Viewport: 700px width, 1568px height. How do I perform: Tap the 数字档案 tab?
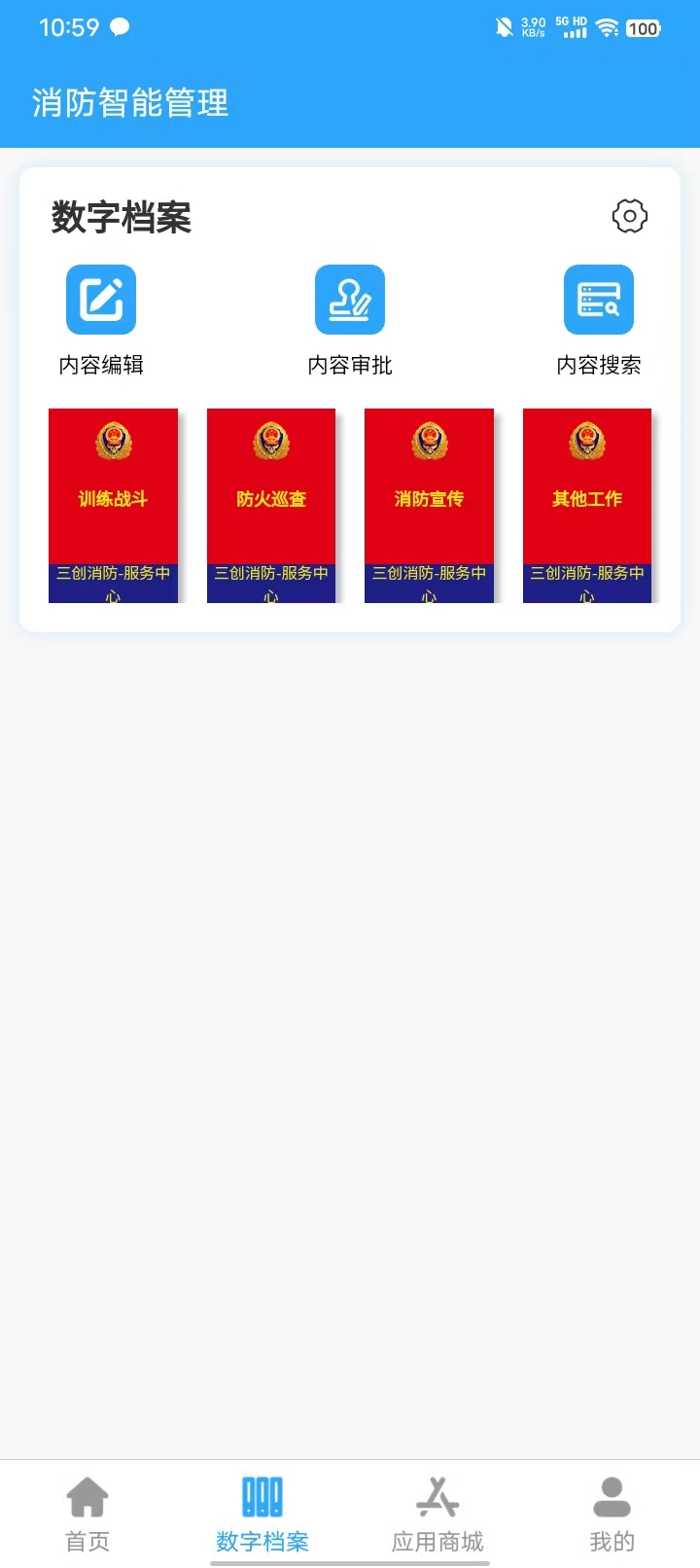coord(262,1514)
